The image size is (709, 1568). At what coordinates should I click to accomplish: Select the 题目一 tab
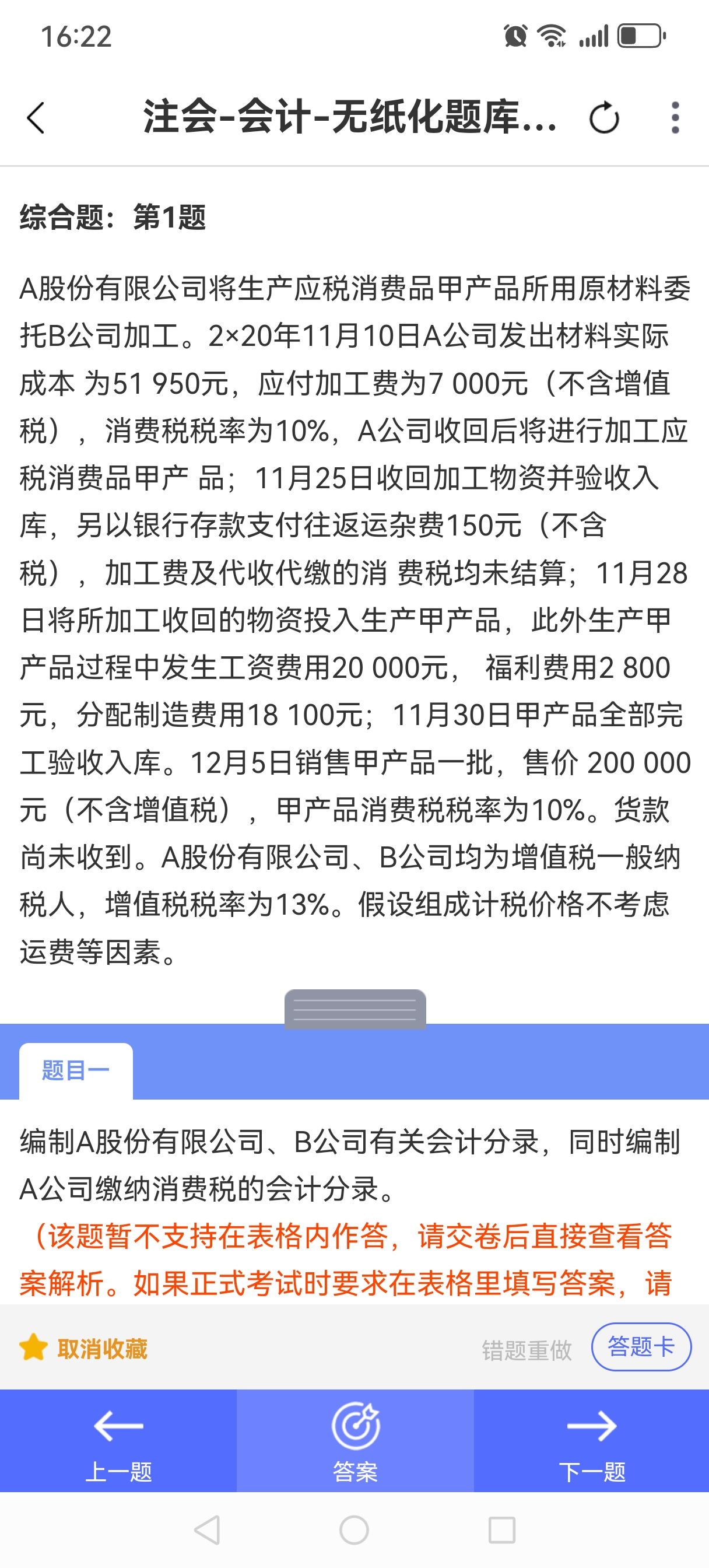coord(76,1070)
